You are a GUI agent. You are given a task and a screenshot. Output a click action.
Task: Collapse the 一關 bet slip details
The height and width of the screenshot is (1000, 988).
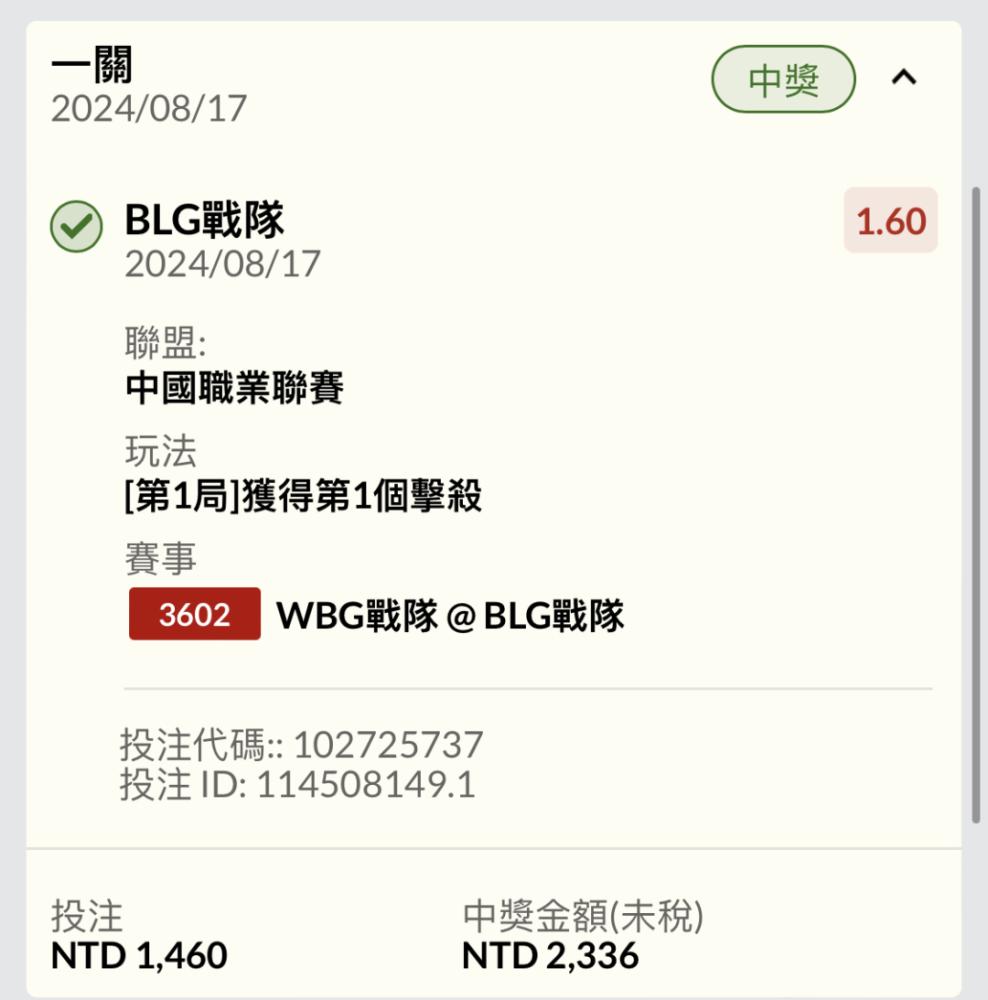(904, 78)
